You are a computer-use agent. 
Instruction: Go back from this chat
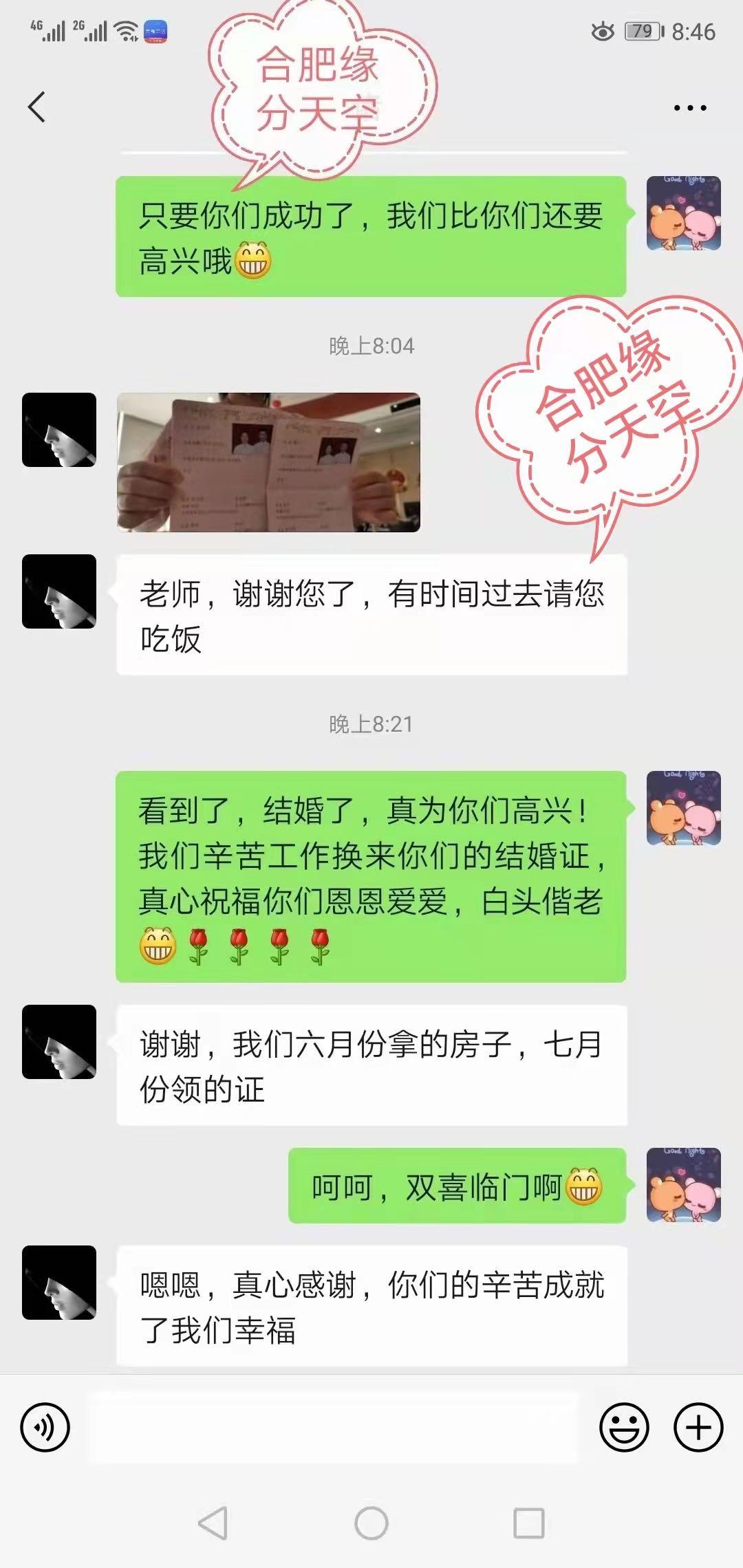click(x=37, y=107)
